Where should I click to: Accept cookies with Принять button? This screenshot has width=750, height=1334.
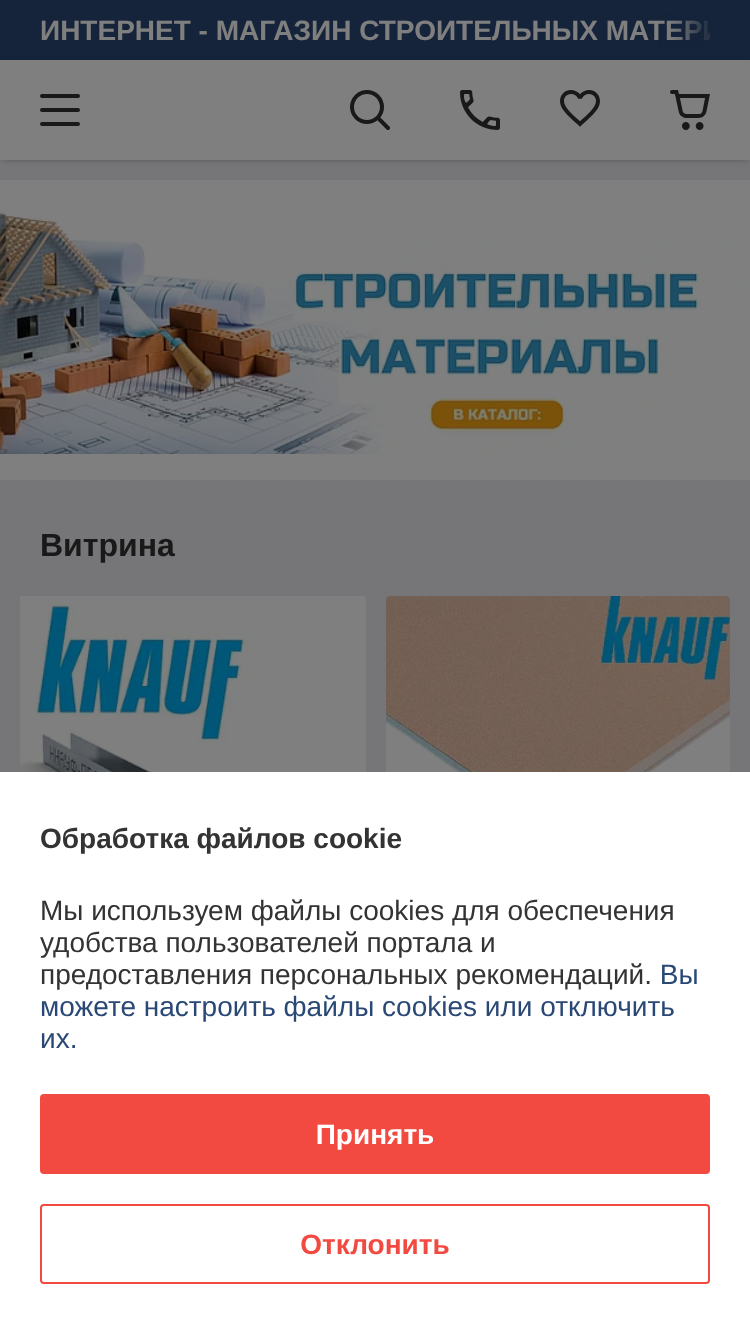(x=375, y=1134)
